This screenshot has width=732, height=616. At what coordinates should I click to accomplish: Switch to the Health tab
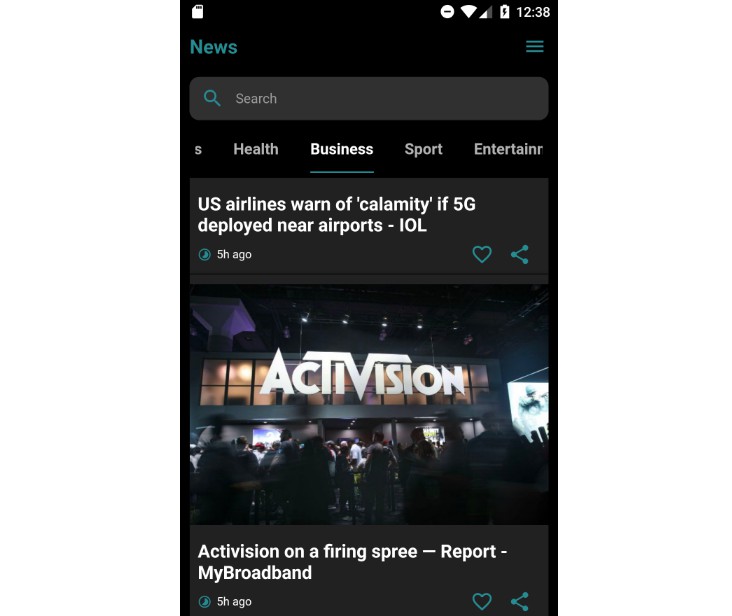click(255, 149)
